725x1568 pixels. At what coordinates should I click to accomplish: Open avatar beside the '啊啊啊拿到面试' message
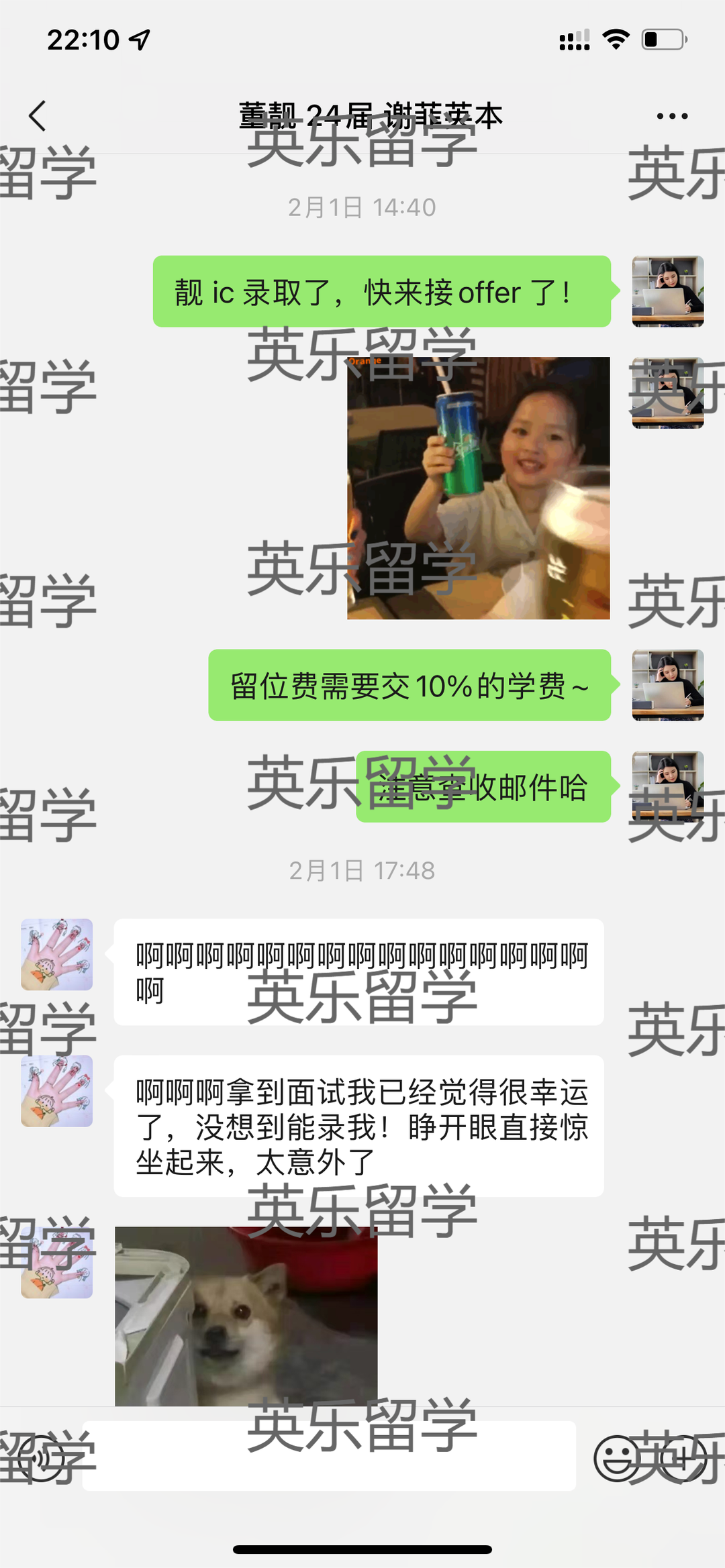click(57, 1090)
